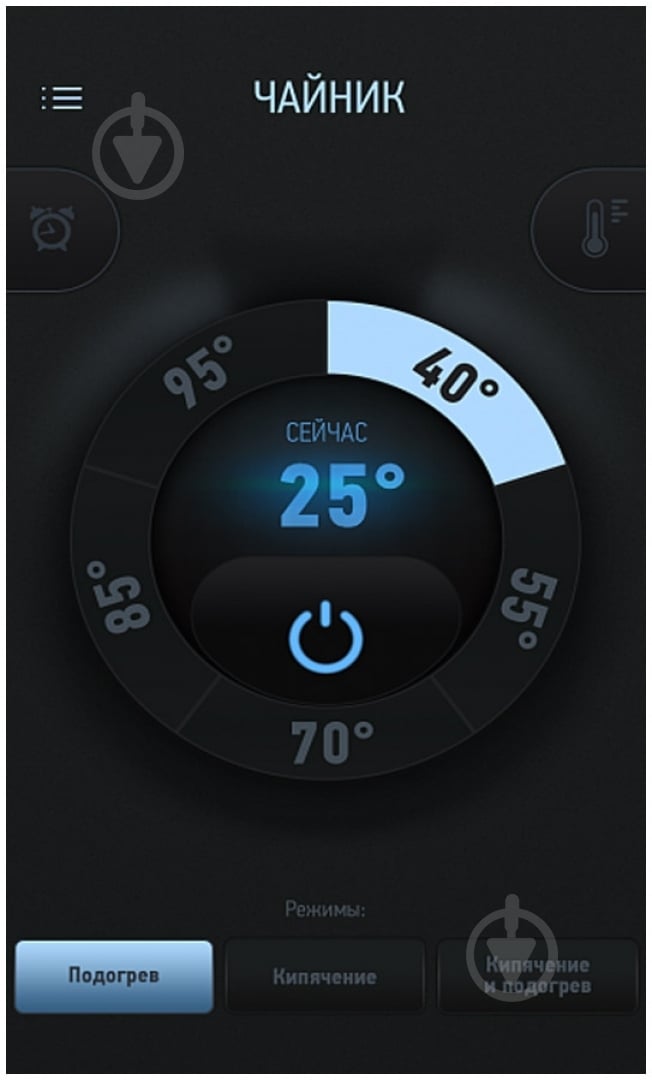Screen dimensions: 652x1080
Task: Open the hamburger menu
Action: (x=62, y=98)
